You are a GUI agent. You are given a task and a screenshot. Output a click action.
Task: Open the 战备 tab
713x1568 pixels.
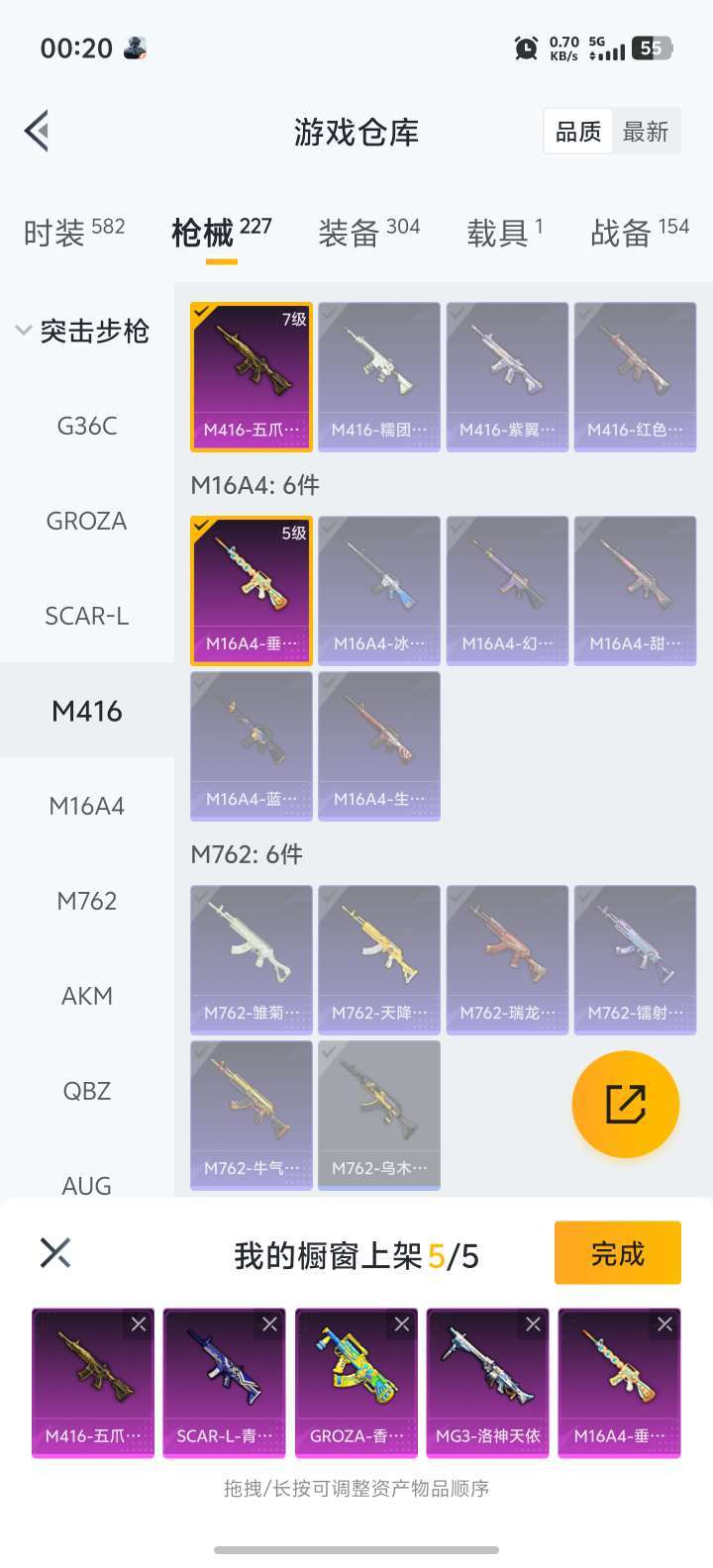(639, 233)
